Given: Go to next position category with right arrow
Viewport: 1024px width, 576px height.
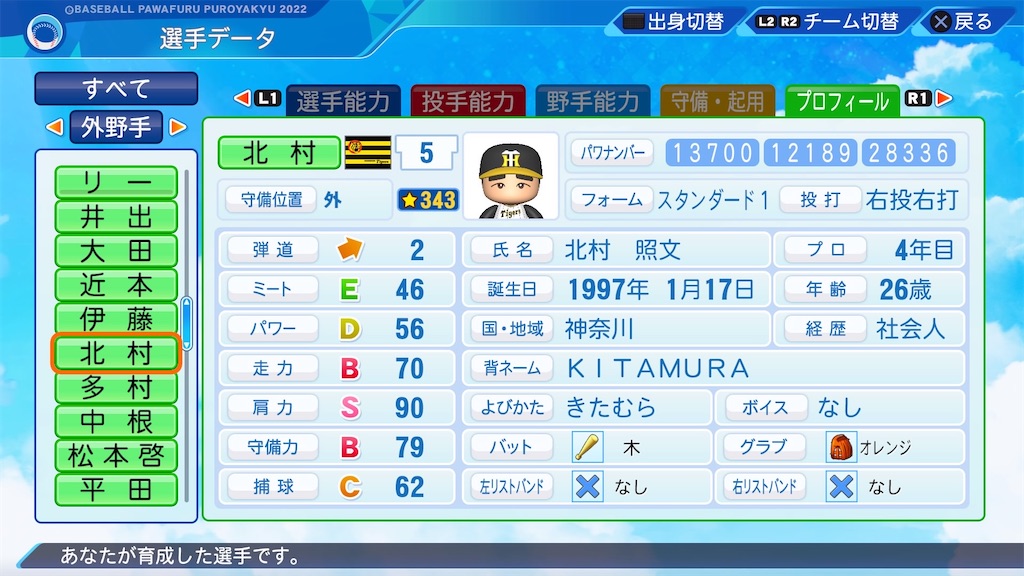Looking at the screenshot, I should tap(177, 127).
